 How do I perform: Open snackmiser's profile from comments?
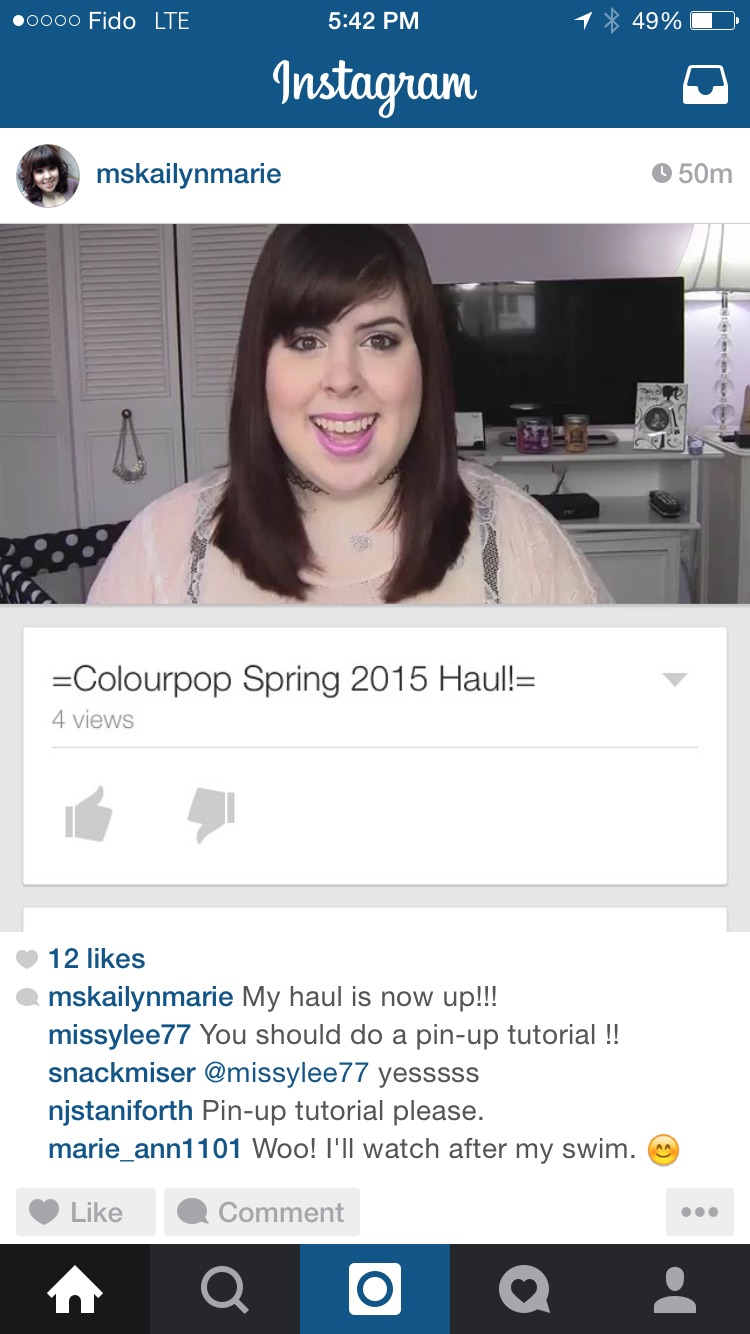[122, 1072]
